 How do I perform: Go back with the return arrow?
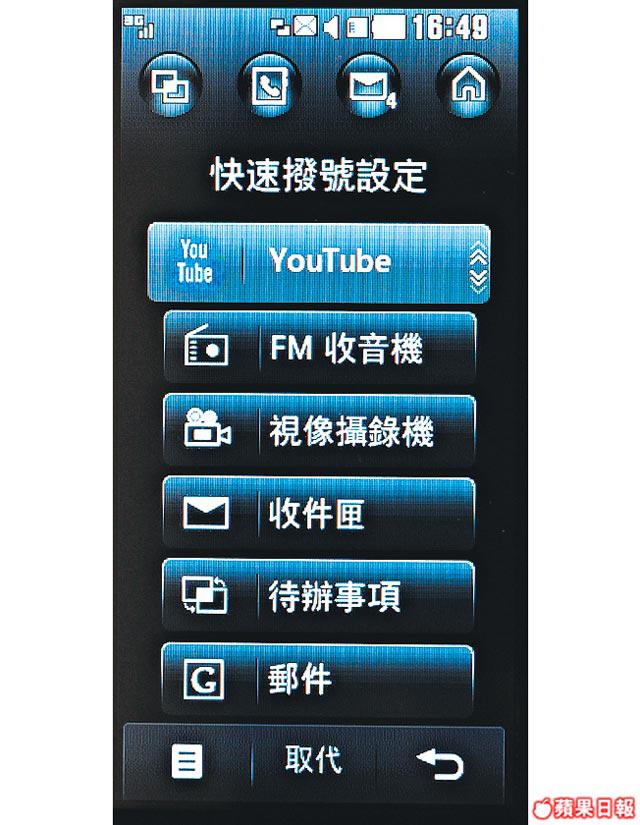coord(439,764)
